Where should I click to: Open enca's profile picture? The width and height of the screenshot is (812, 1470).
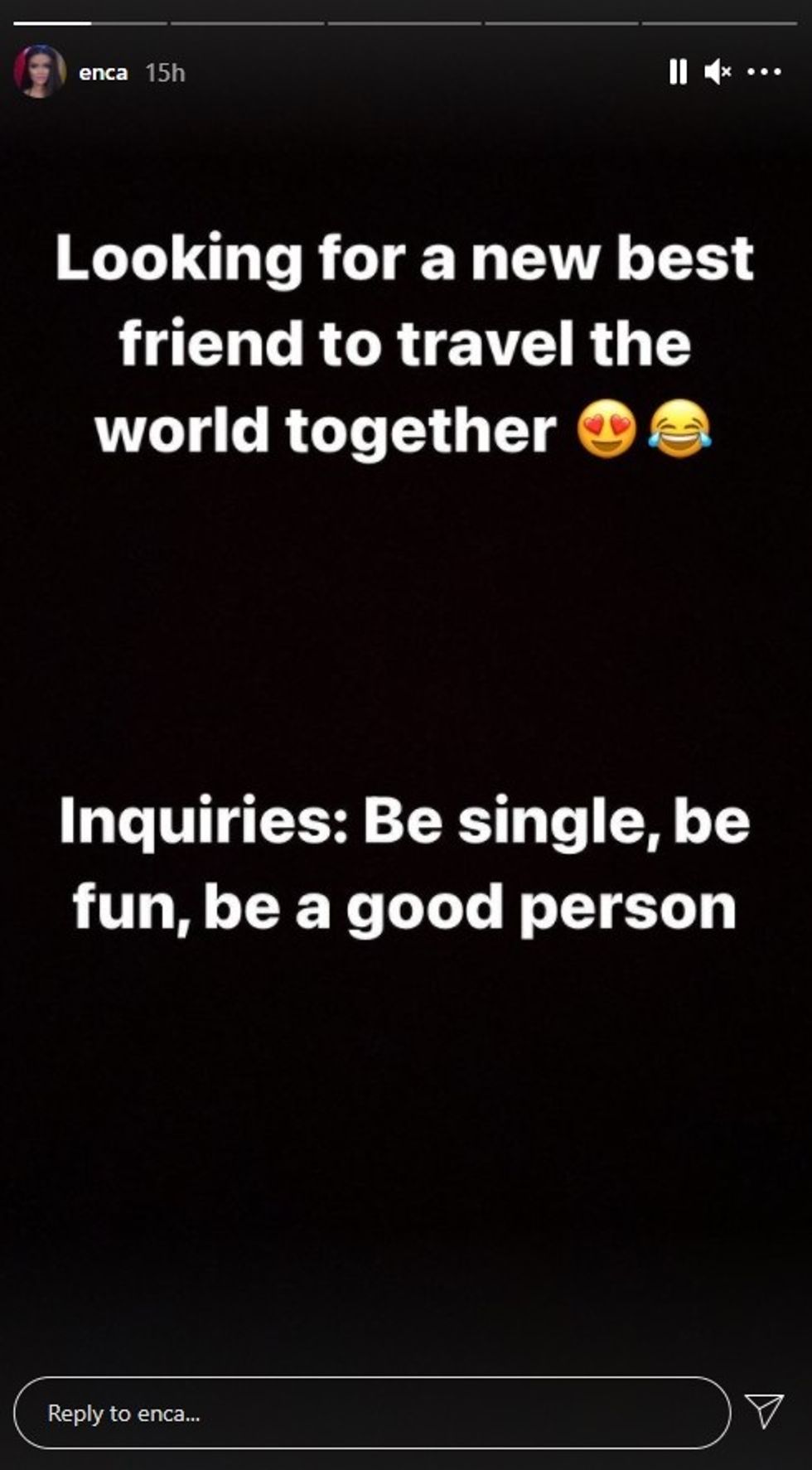pyautogui.click(x=39, y=72)
